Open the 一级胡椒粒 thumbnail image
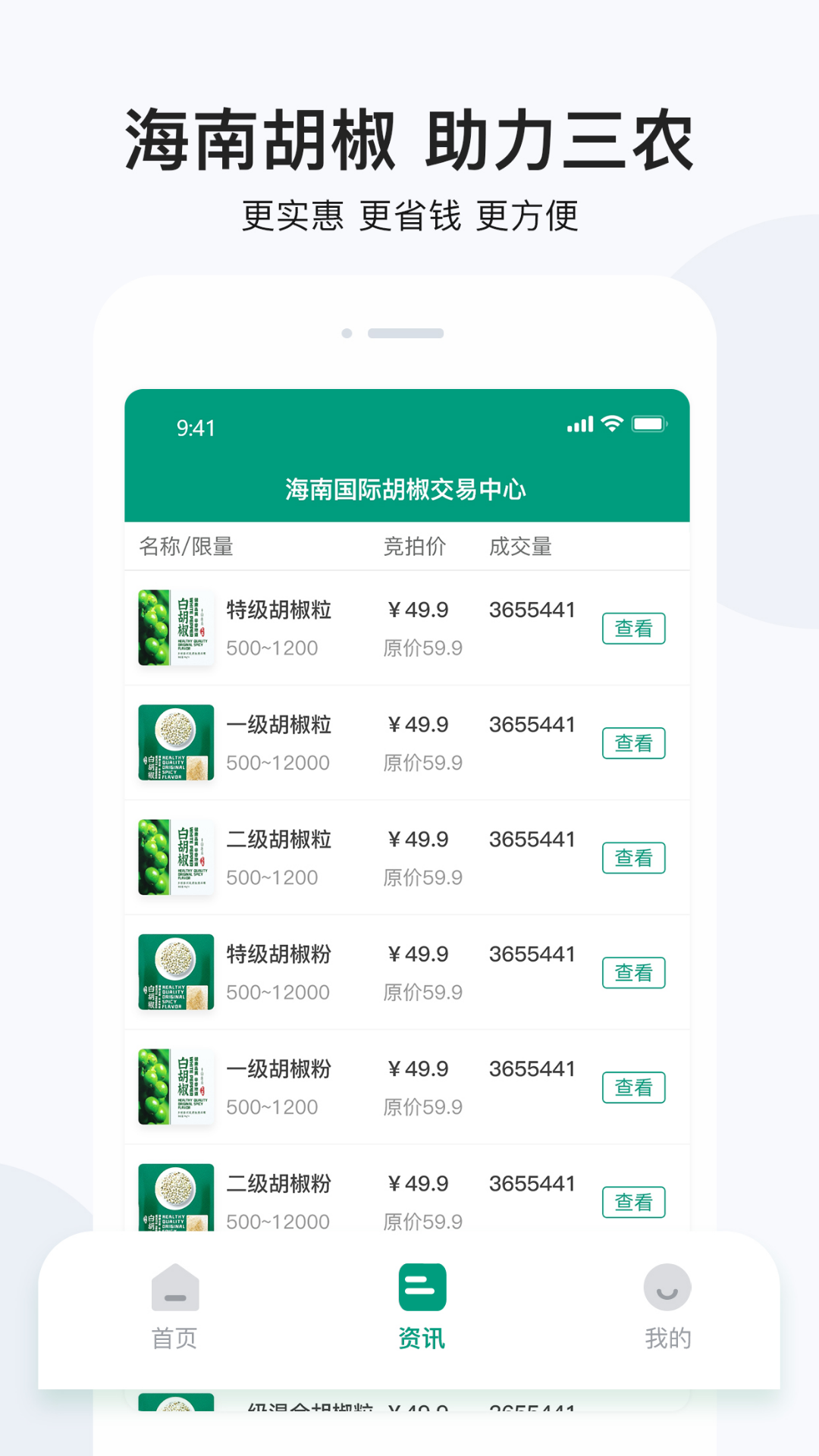 pos(176,743)
